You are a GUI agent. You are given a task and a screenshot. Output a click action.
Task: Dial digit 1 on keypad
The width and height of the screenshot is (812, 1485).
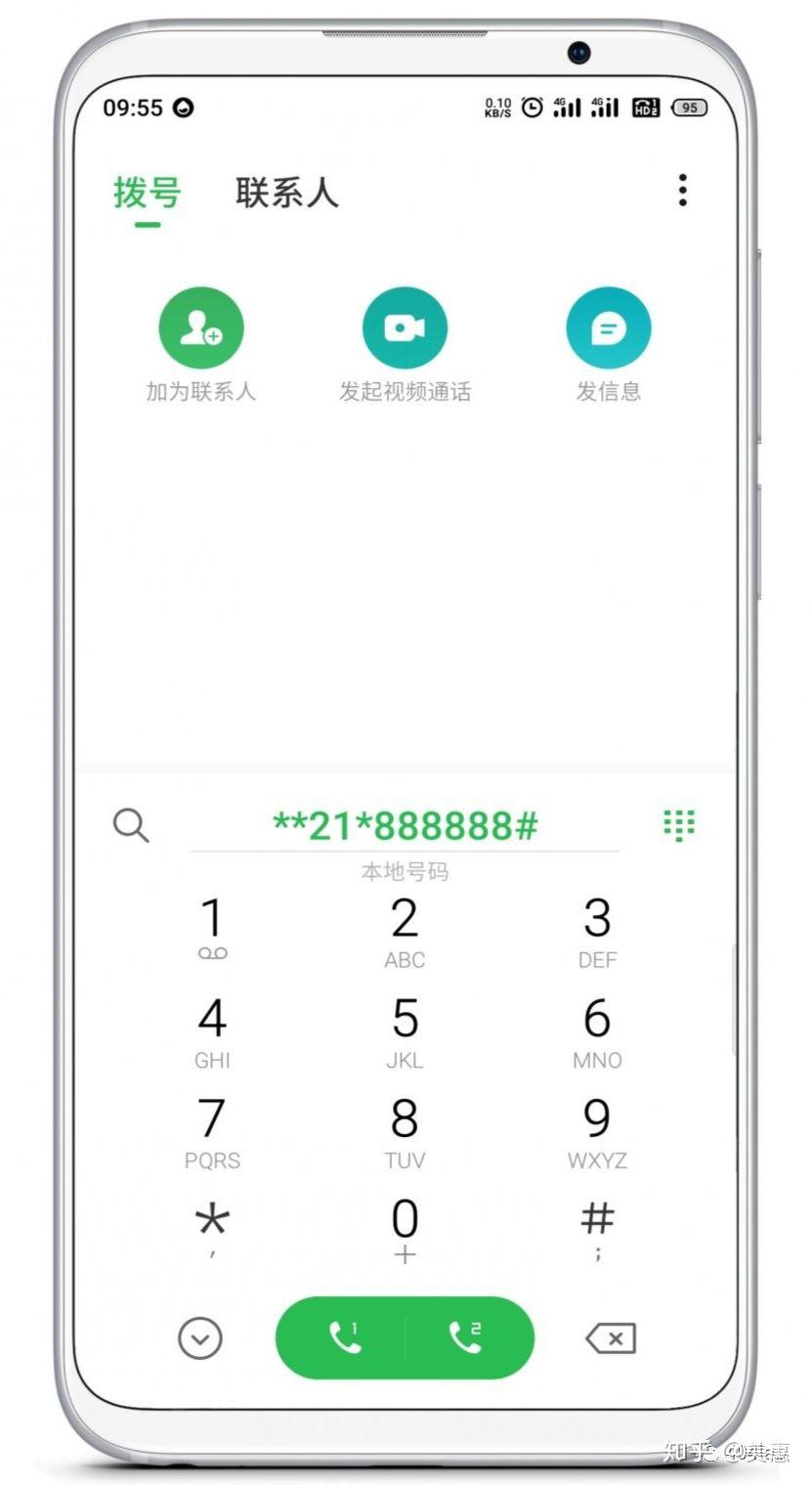[212, 930]
